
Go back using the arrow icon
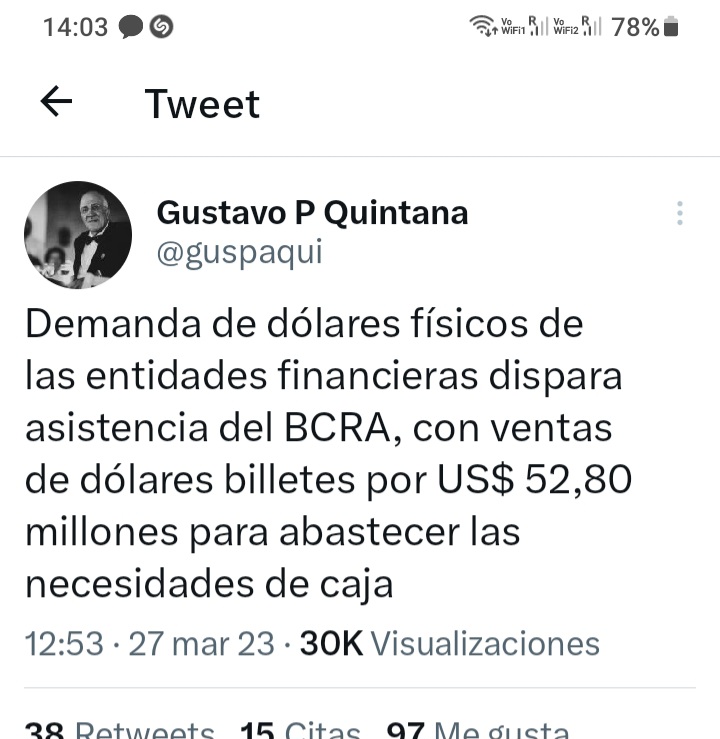tap(56, 102)
